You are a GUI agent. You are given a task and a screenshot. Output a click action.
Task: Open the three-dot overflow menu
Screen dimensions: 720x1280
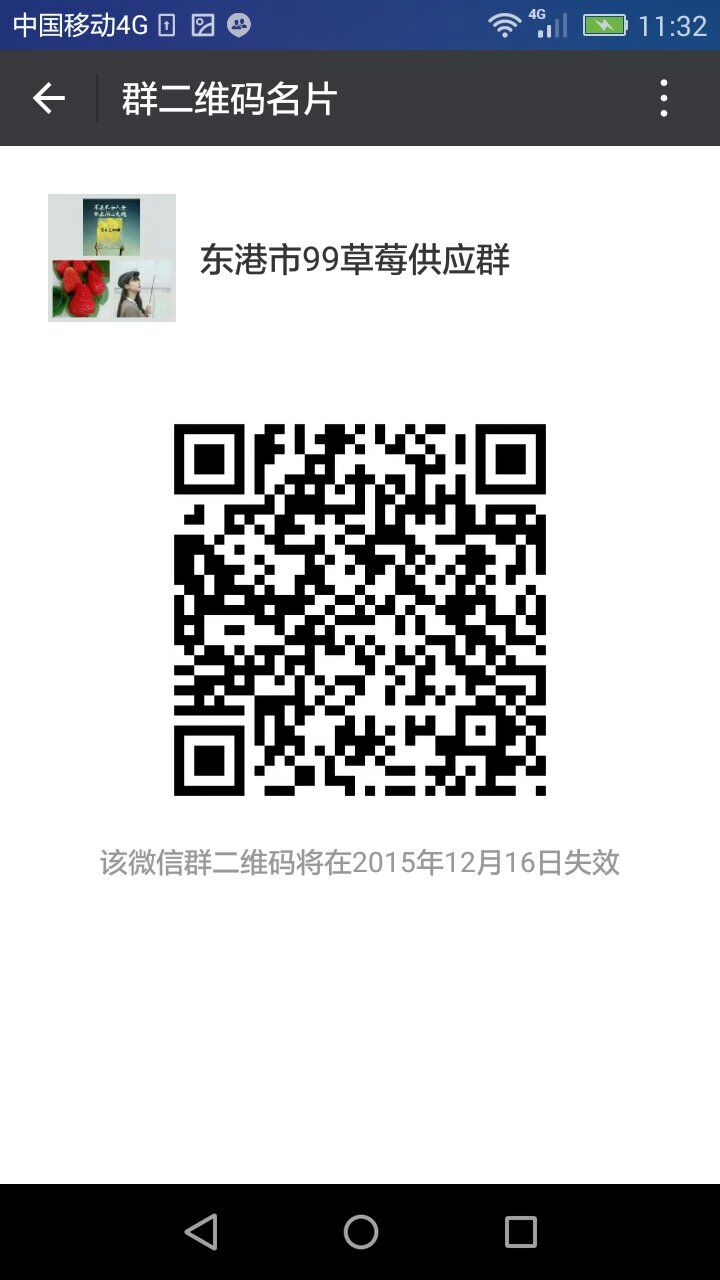(x=664, y=98)
